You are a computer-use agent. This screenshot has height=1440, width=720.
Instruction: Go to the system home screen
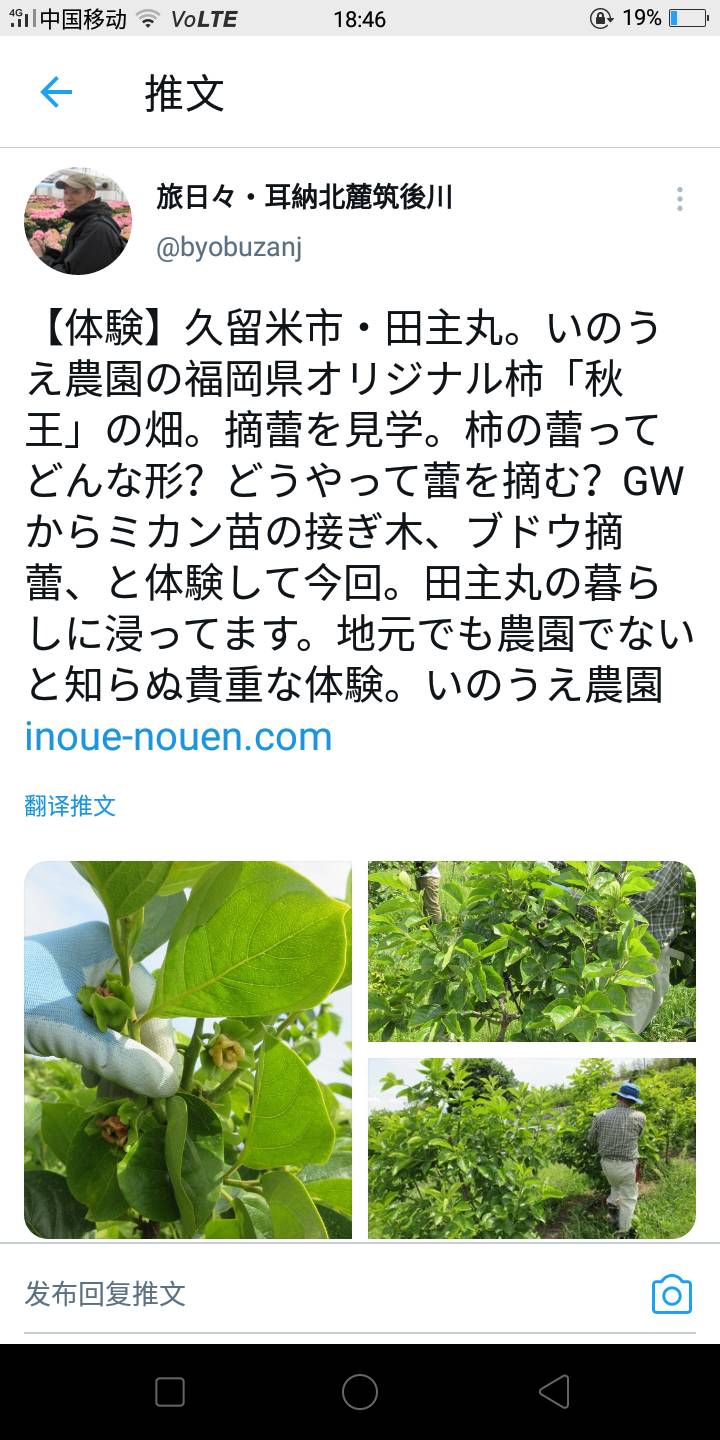click(x=360, y=1391)
